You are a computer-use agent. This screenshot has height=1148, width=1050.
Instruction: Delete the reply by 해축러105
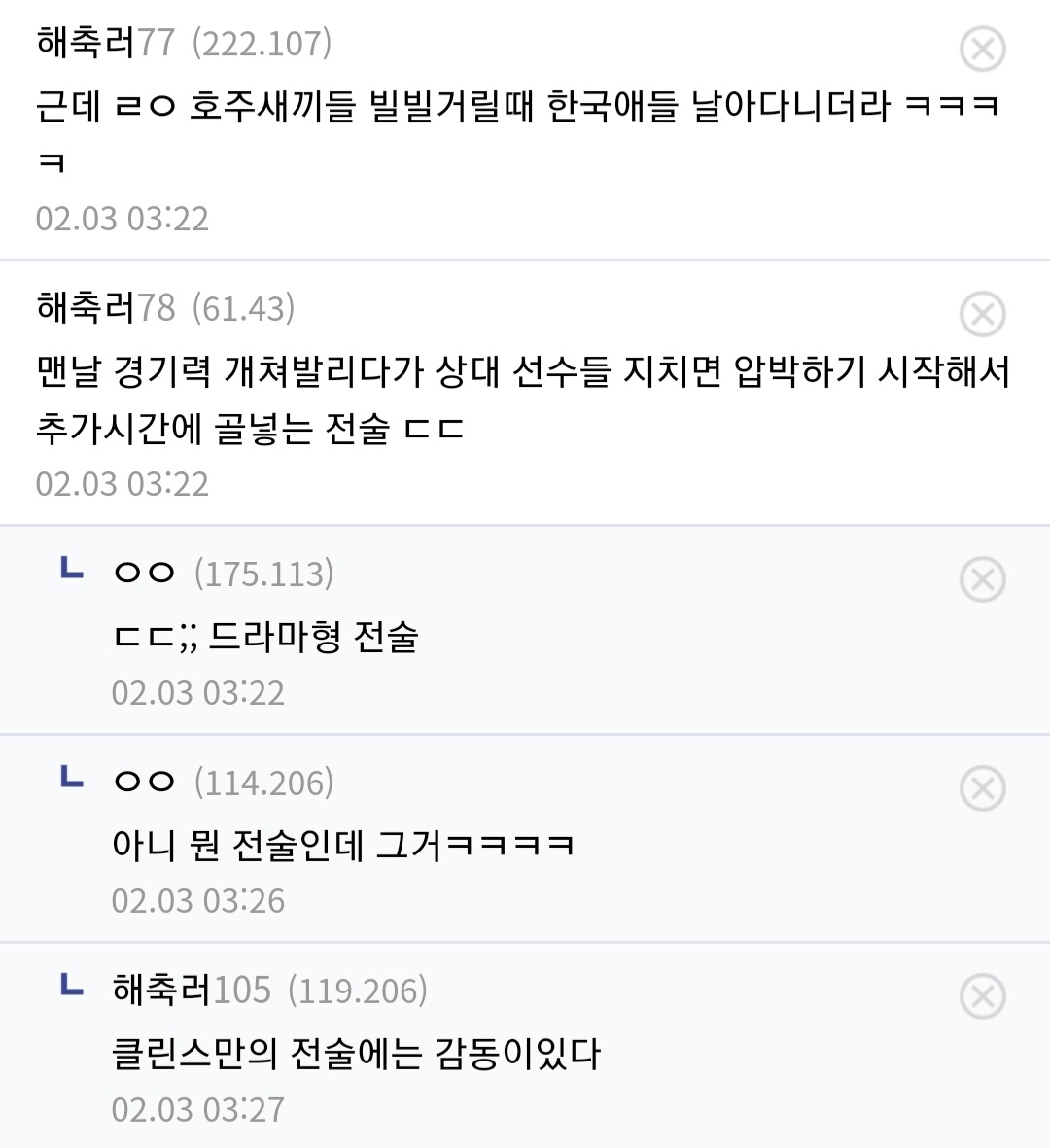coord(982,996)
